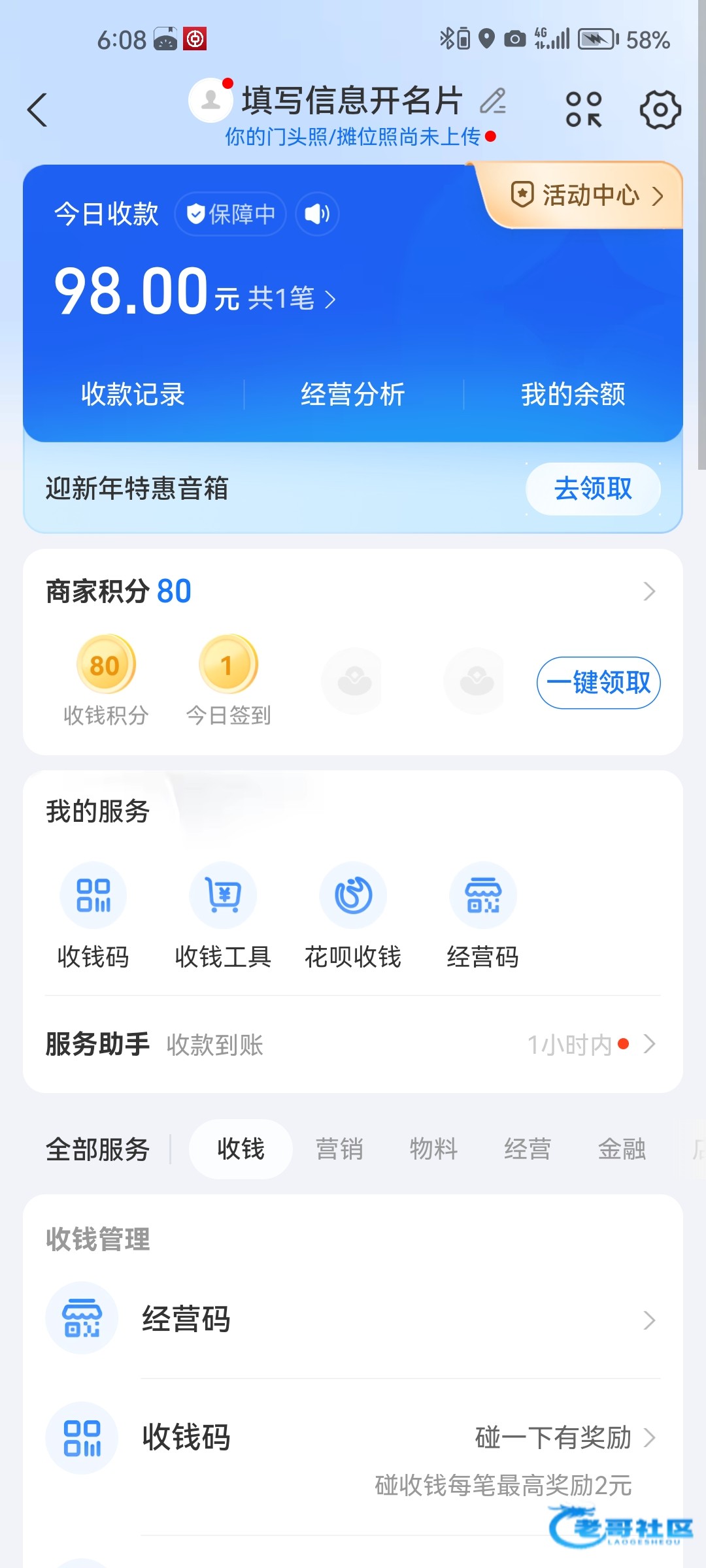The width and height of the screenshot is (706, 1568).
Task: Open the 经营码 row under 收钱管理
Action: [353, 1319]
